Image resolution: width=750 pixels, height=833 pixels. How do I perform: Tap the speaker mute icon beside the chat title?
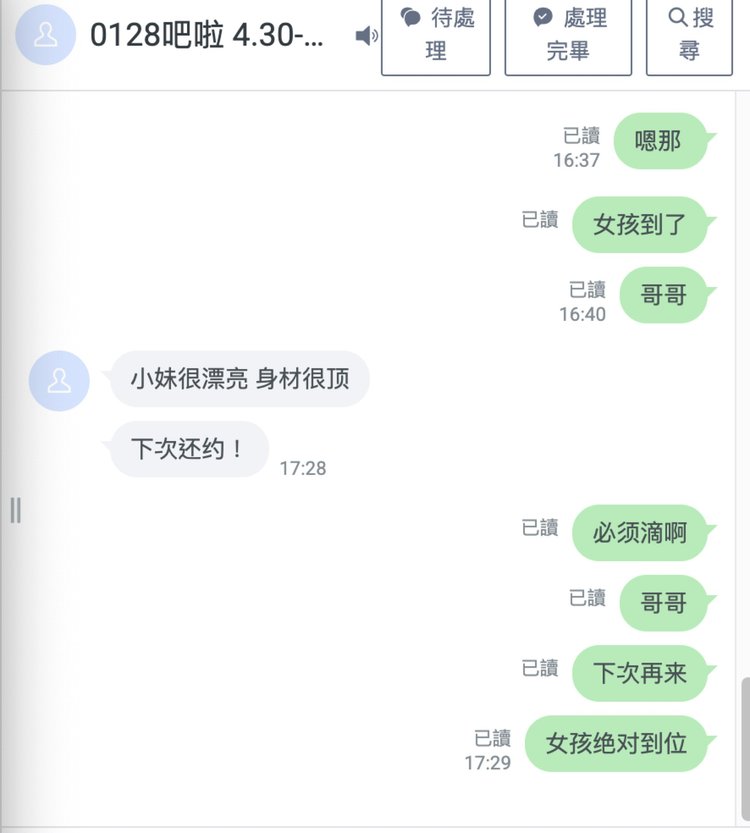click(x=366, y=37)
